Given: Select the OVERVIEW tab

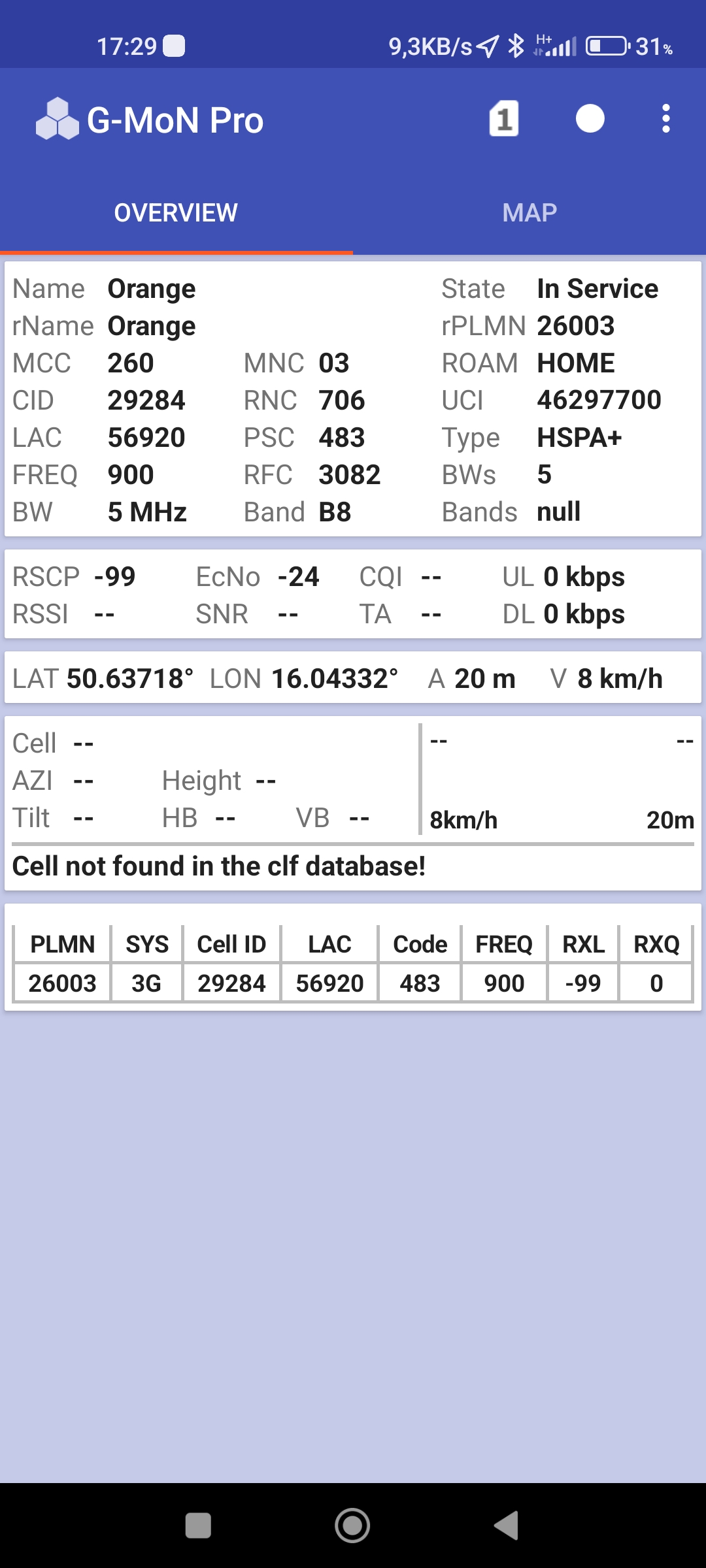Looking at the screenshot, I should point(176,212).
